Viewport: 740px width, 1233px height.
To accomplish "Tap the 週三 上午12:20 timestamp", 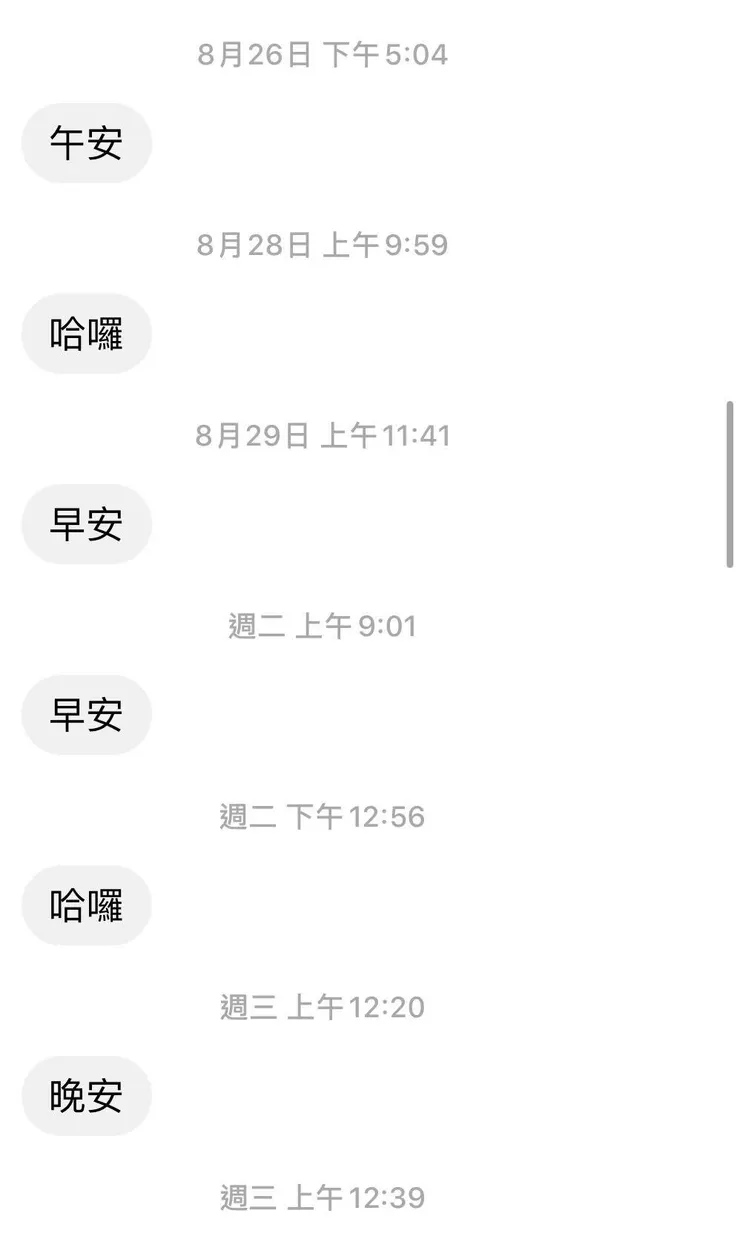I will pyautogui.click(x=323, y=1007).
